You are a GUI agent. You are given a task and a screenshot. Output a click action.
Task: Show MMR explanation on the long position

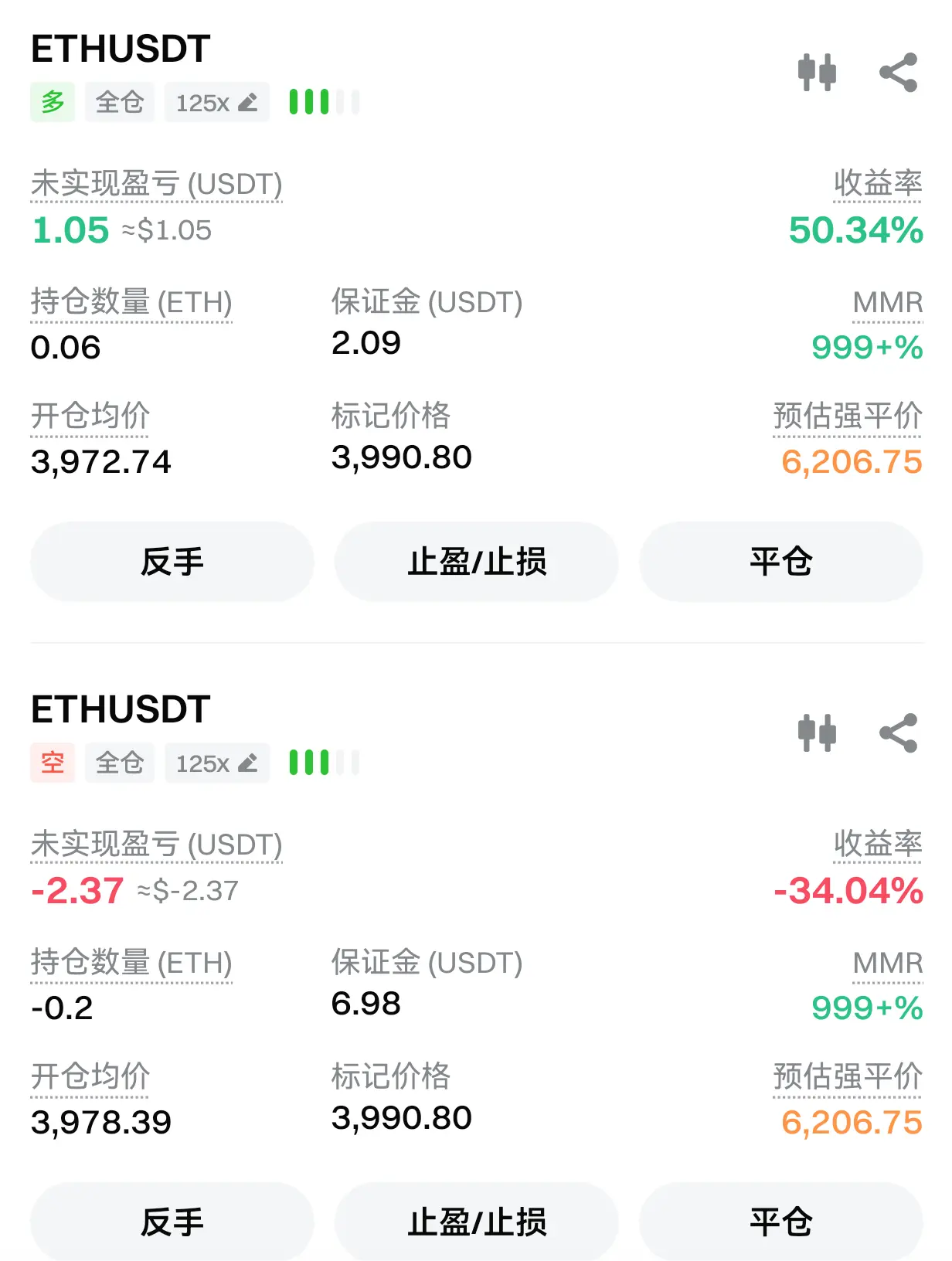[x=887, y=303]
